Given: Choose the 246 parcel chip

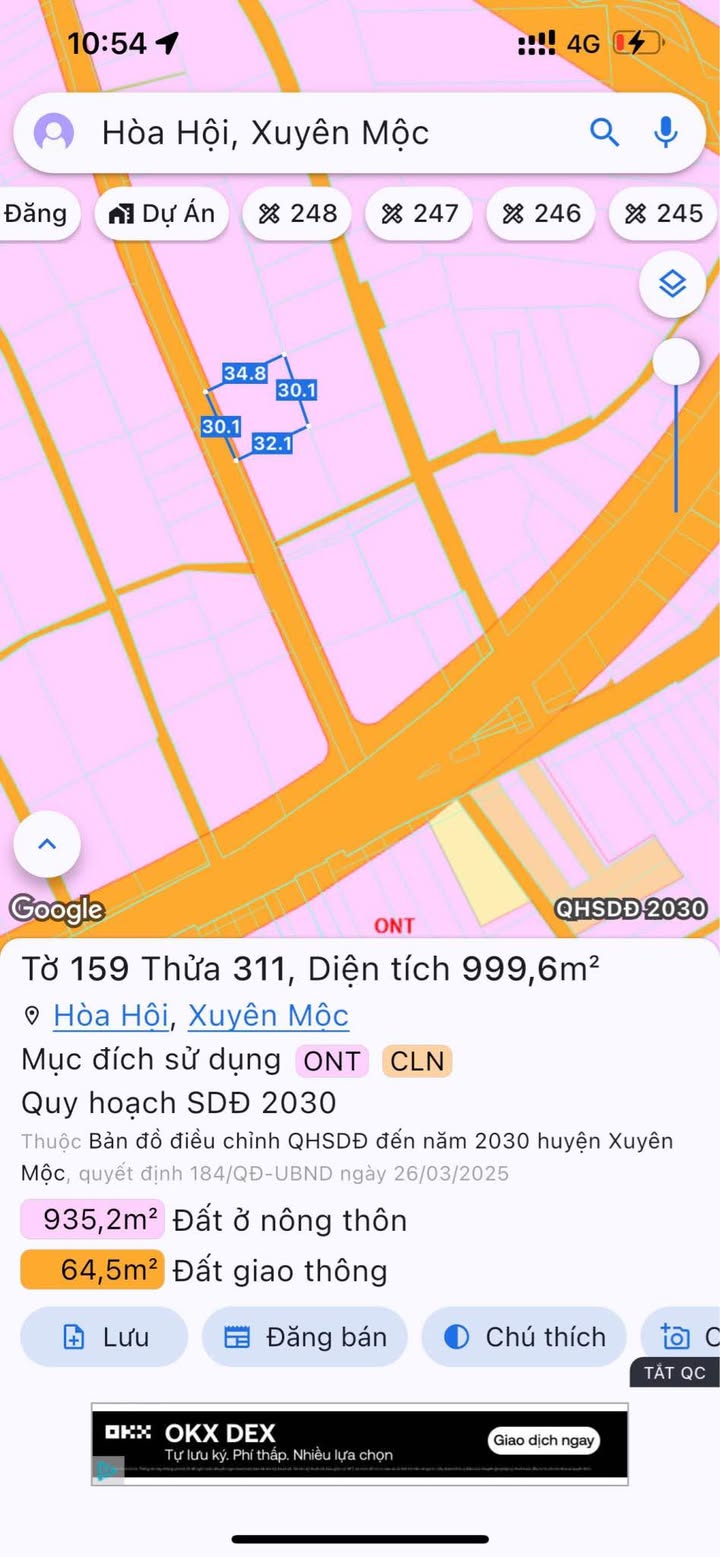Looking at the screenshot, I should pyautogui.click(x=542, y=213).
